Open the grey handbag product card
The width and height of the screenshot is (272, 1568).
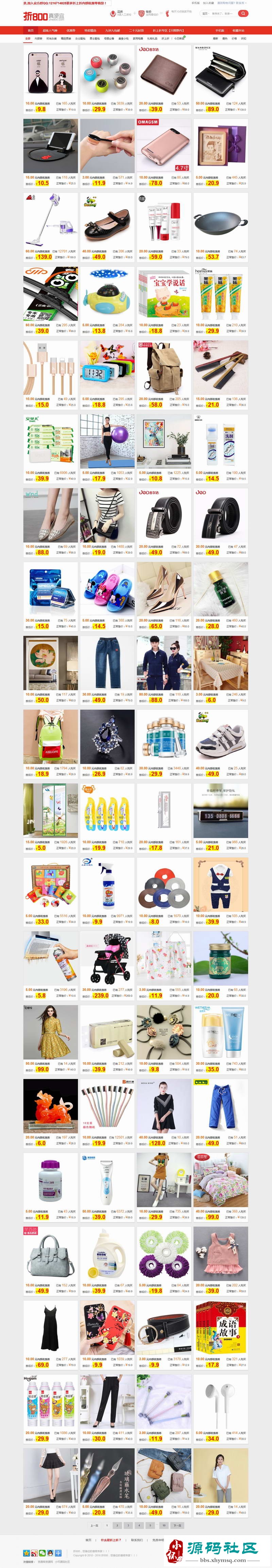51,1253
